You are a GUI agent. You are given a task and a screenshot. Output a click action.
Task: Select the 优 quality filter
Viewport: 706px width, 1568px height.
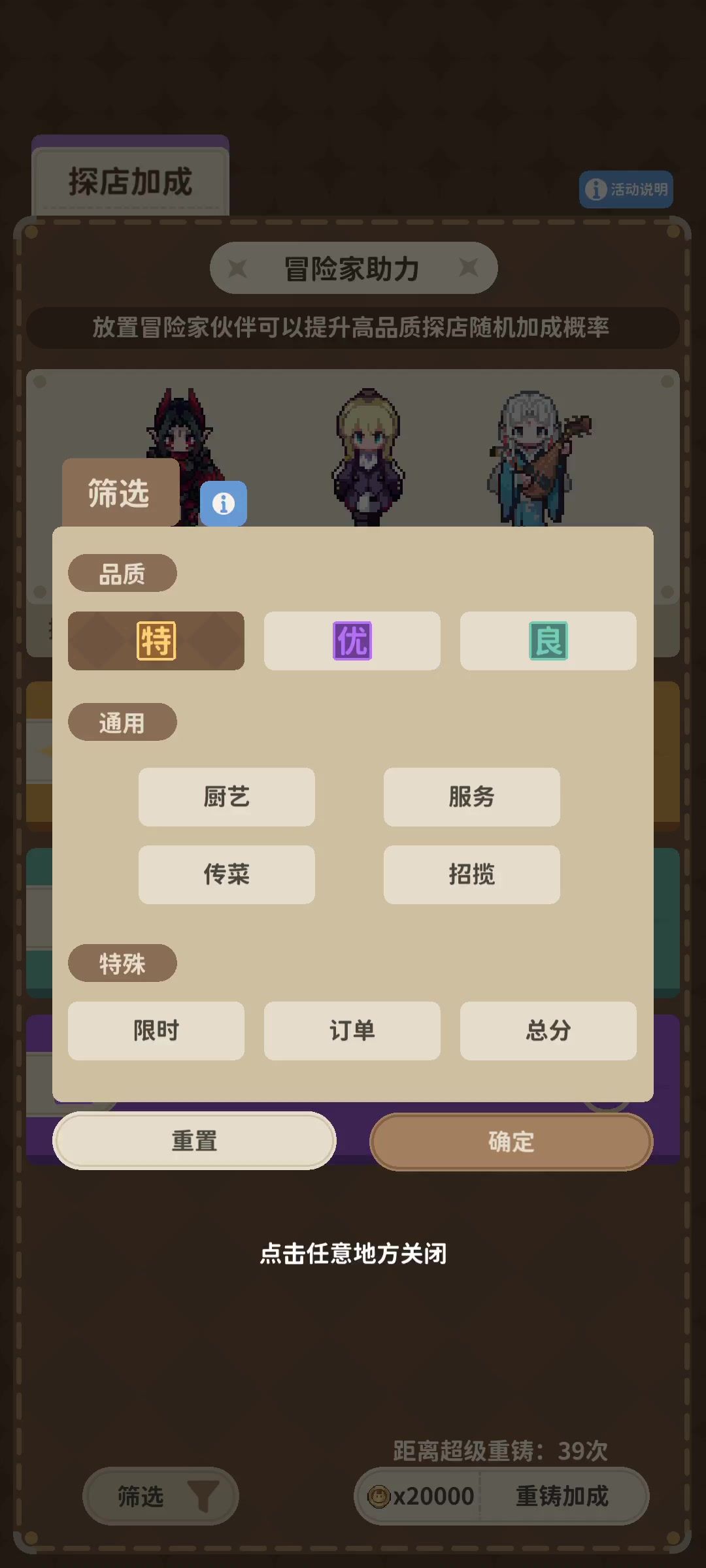pos(352,641)
